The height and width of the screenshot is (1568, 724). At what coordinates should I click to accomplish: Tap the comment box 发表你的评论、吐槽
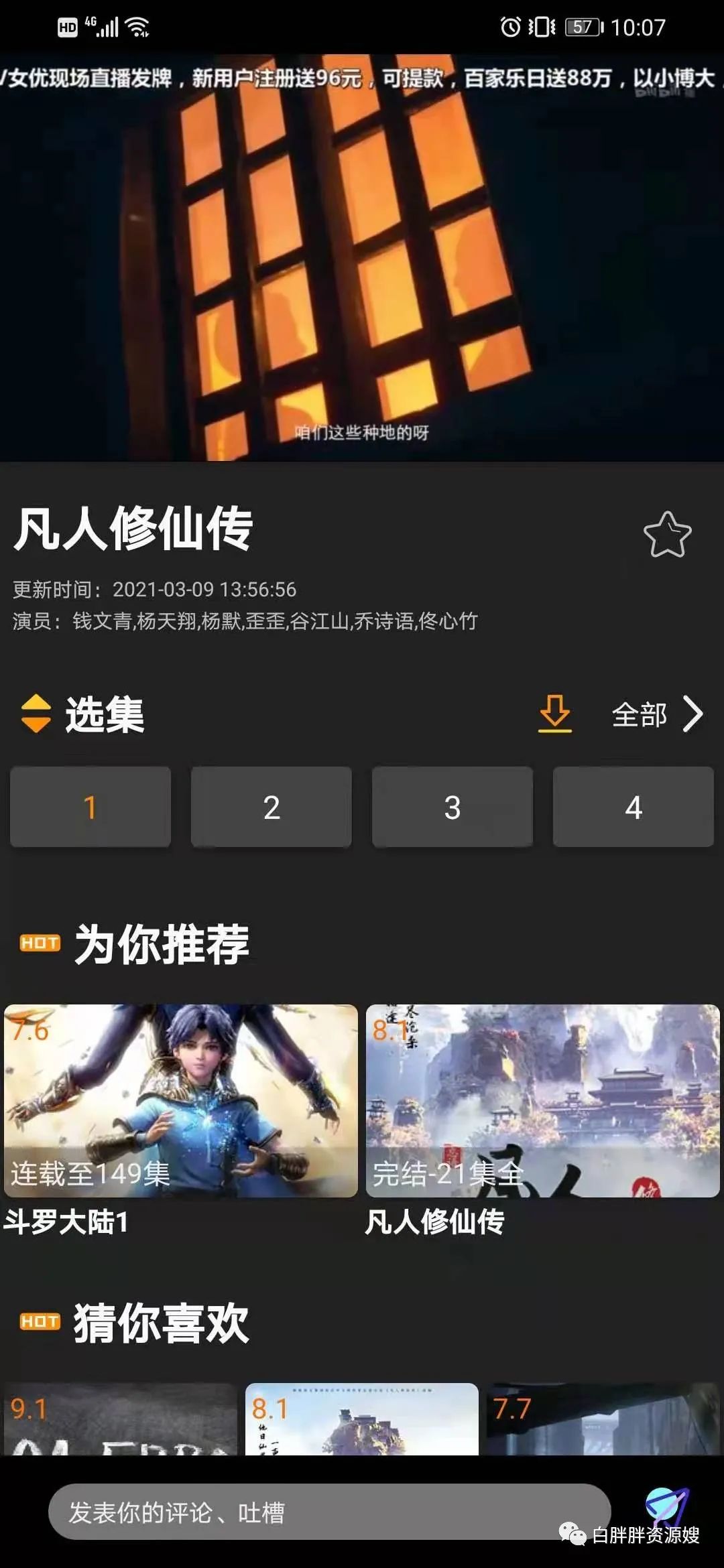(x=328, y=1512)
